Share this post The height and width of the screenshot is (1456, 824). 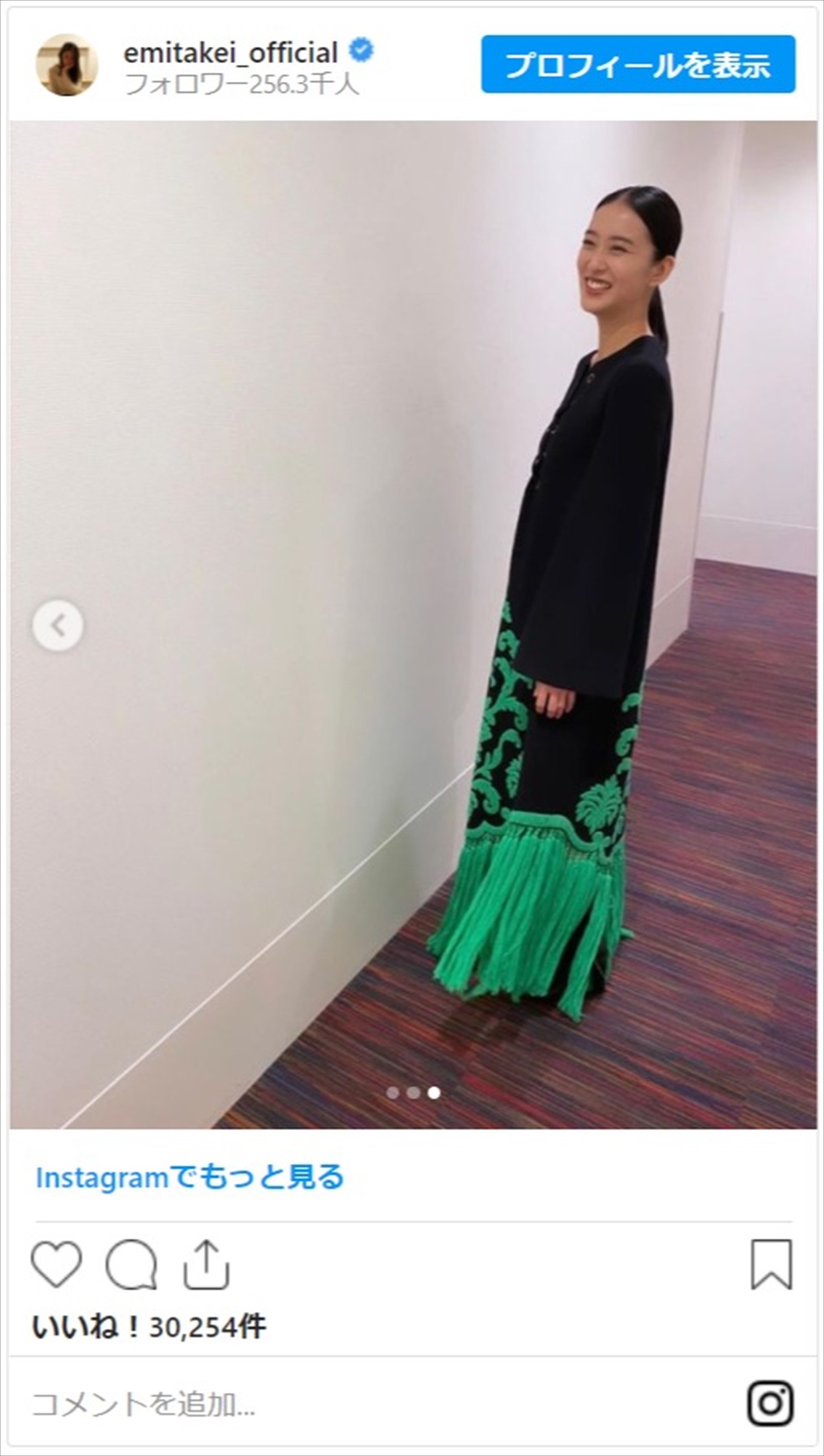pyautogui.click(x=206, y=1264)
